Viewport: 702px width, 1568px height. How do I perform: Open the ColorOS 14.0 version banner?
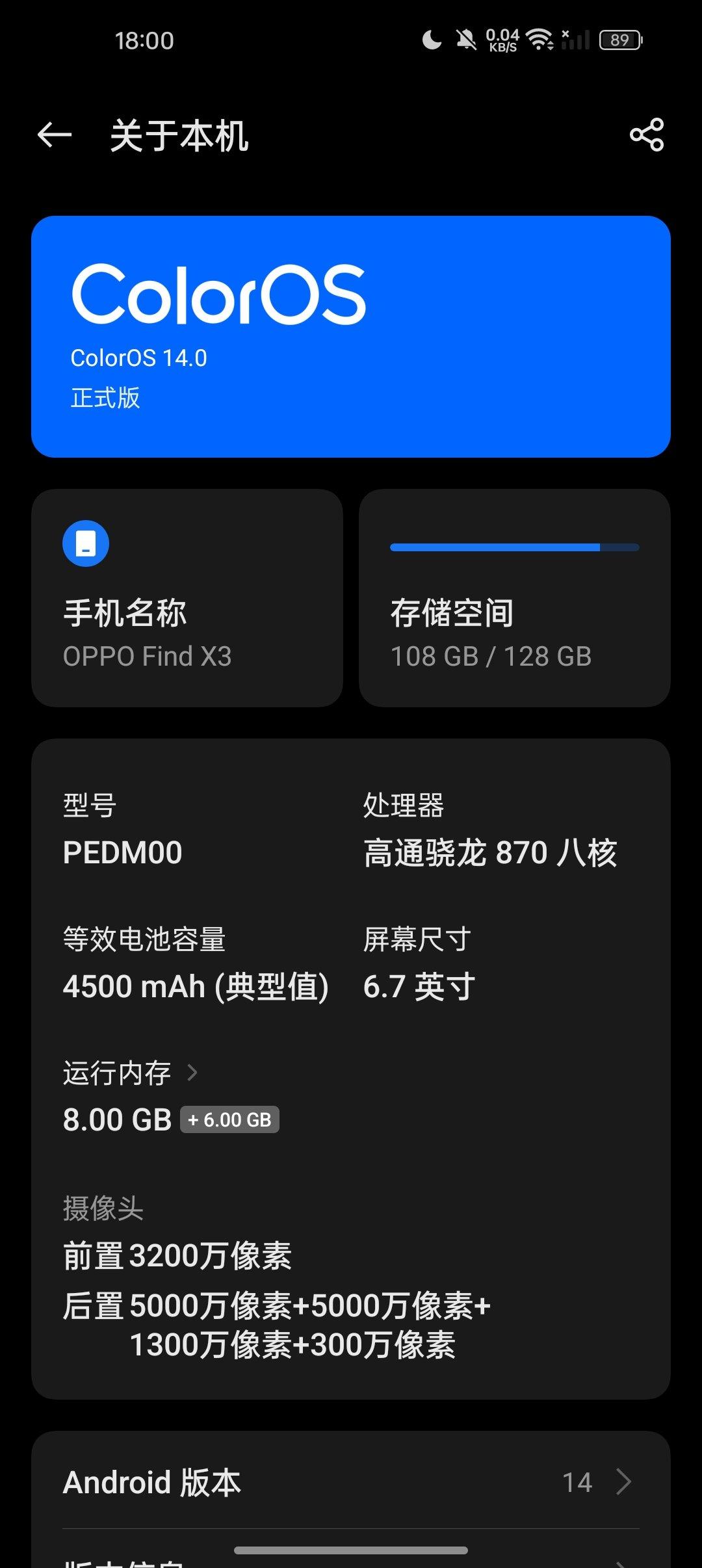(351, 337)
